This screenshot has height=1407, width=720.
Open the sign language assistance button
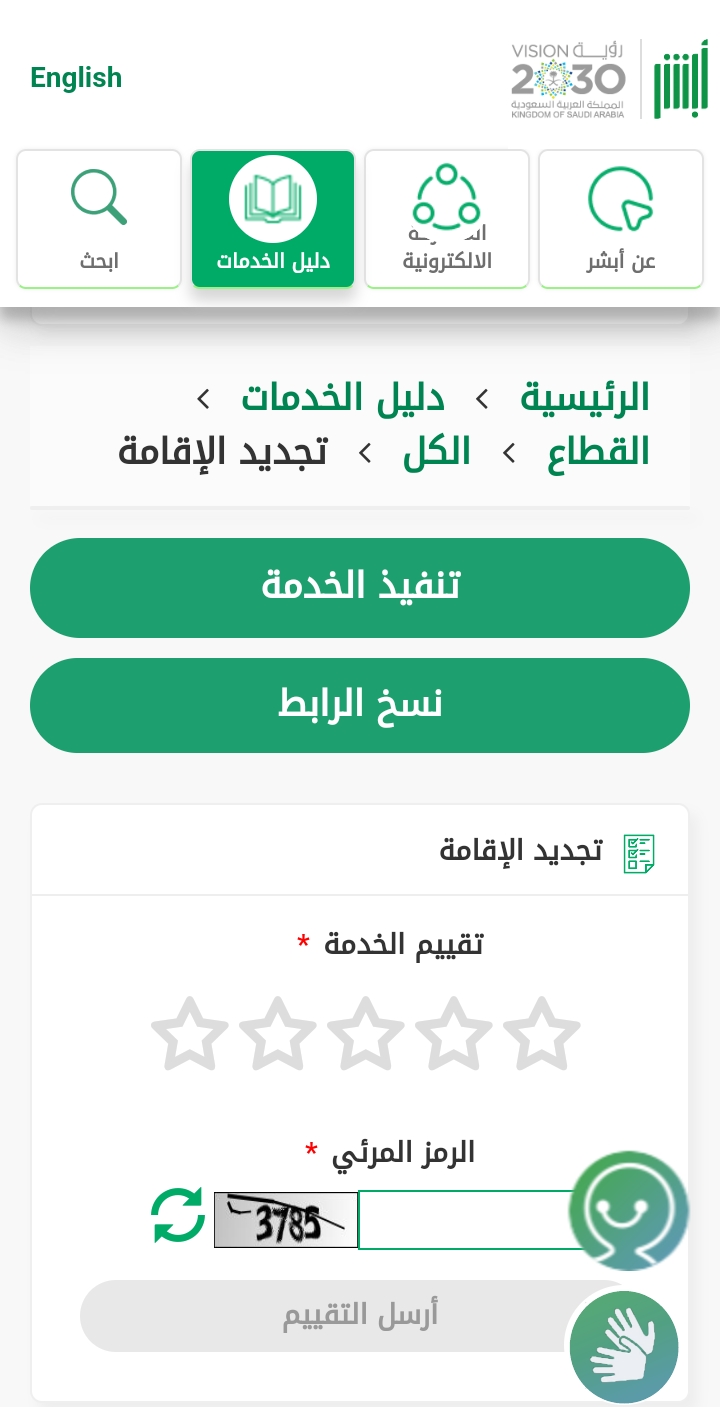(x=624, y=1345)
